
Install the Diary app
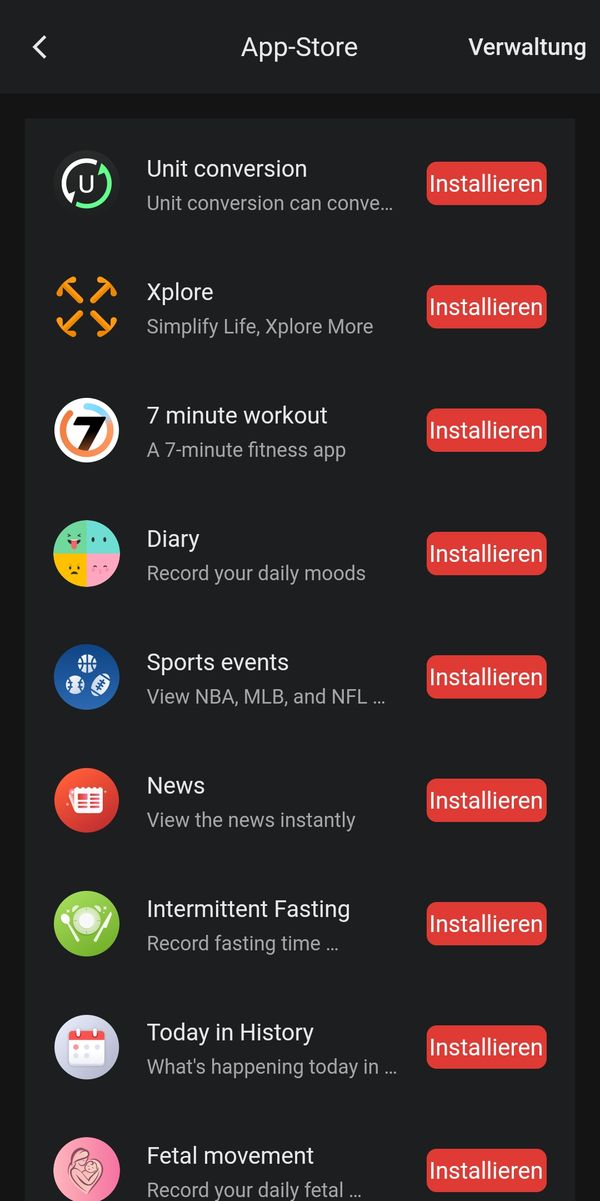point(486,554)
